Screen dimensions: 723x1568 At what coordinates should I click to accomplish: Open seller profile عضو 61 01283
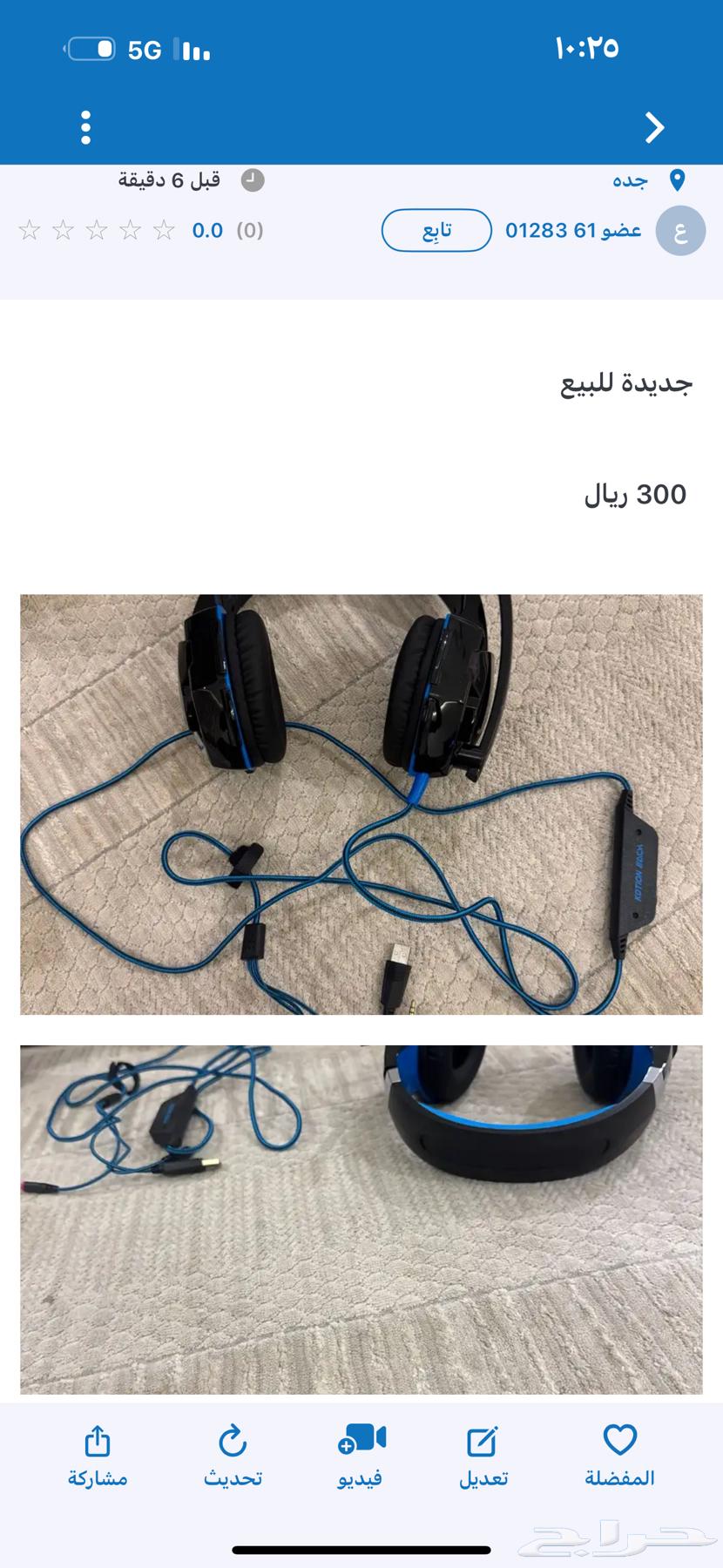pos(574,230)
